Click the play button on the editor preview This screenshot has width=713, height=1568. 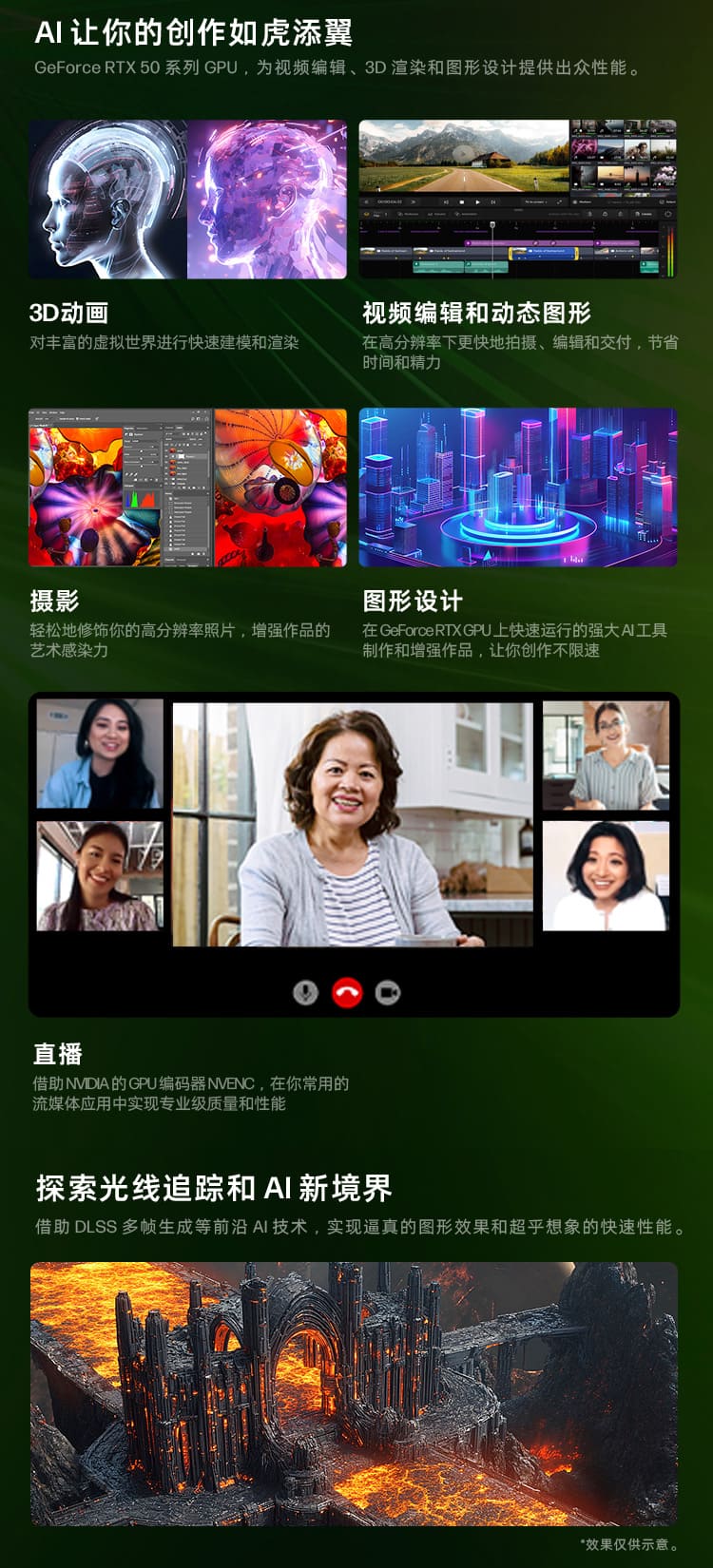click(x=477, y=201)
